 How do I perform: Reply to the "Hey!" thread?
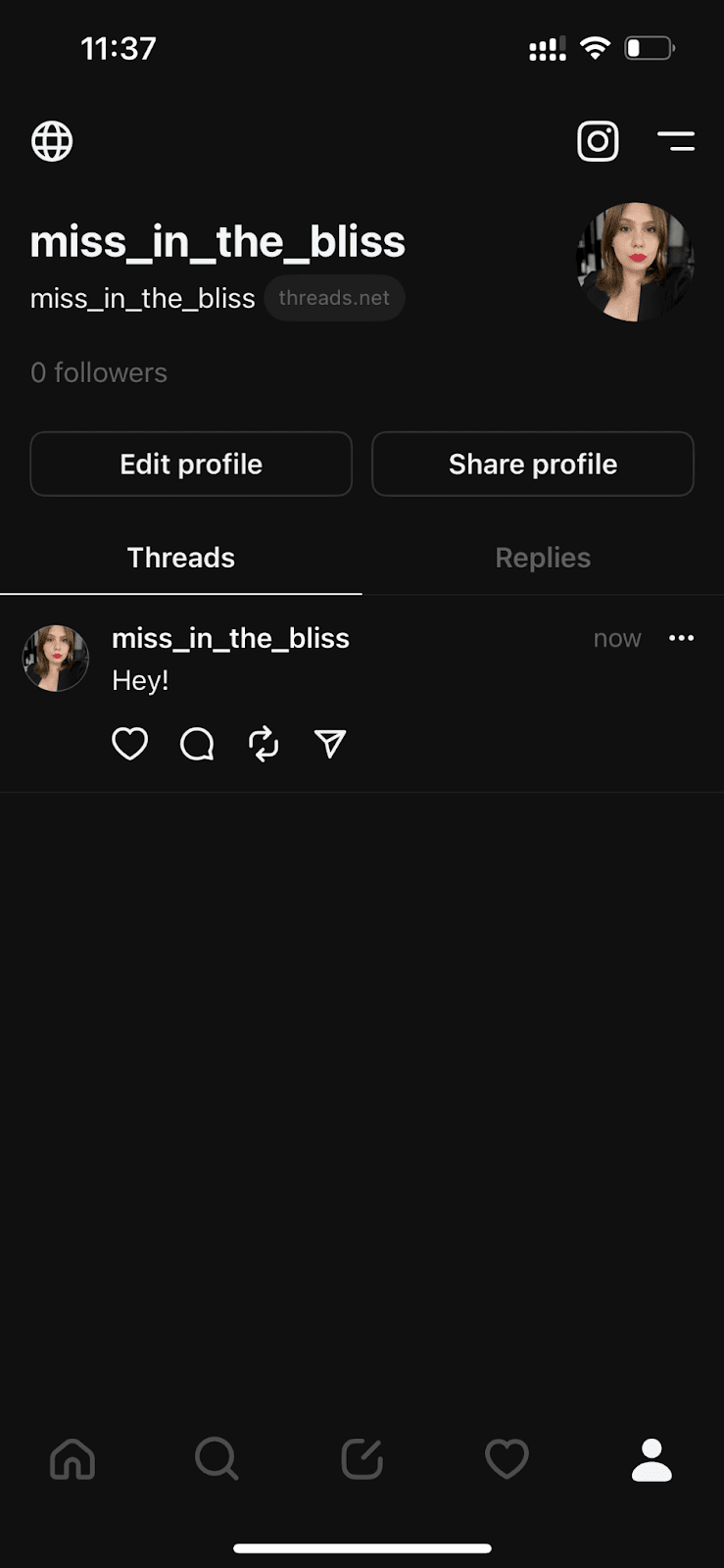[196, 744]
